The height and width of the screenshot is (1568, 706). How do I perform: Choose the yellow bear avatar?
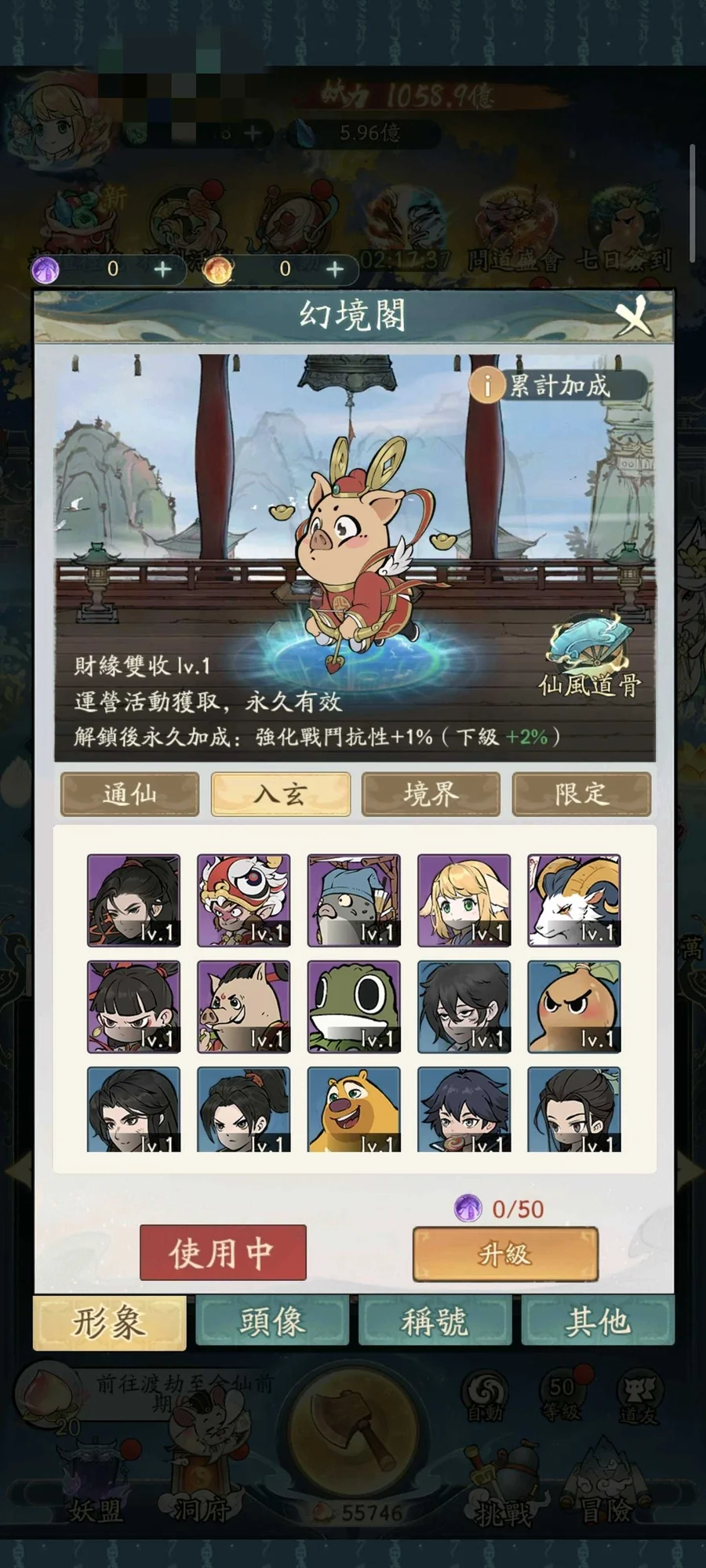[x=354, y=1109]
